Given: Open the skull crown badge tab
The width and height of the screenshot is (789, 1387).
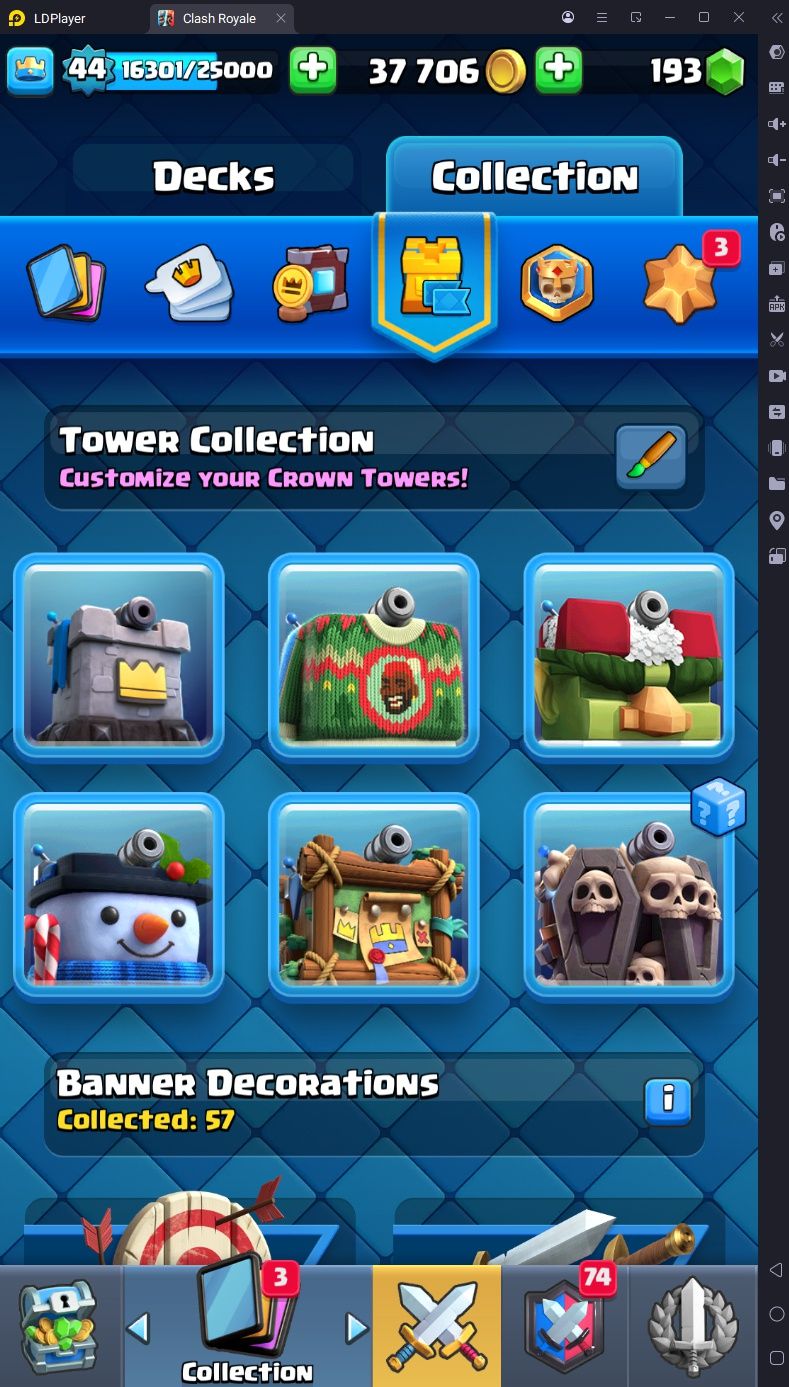Looking at the screenshot, I should [557, 282].
